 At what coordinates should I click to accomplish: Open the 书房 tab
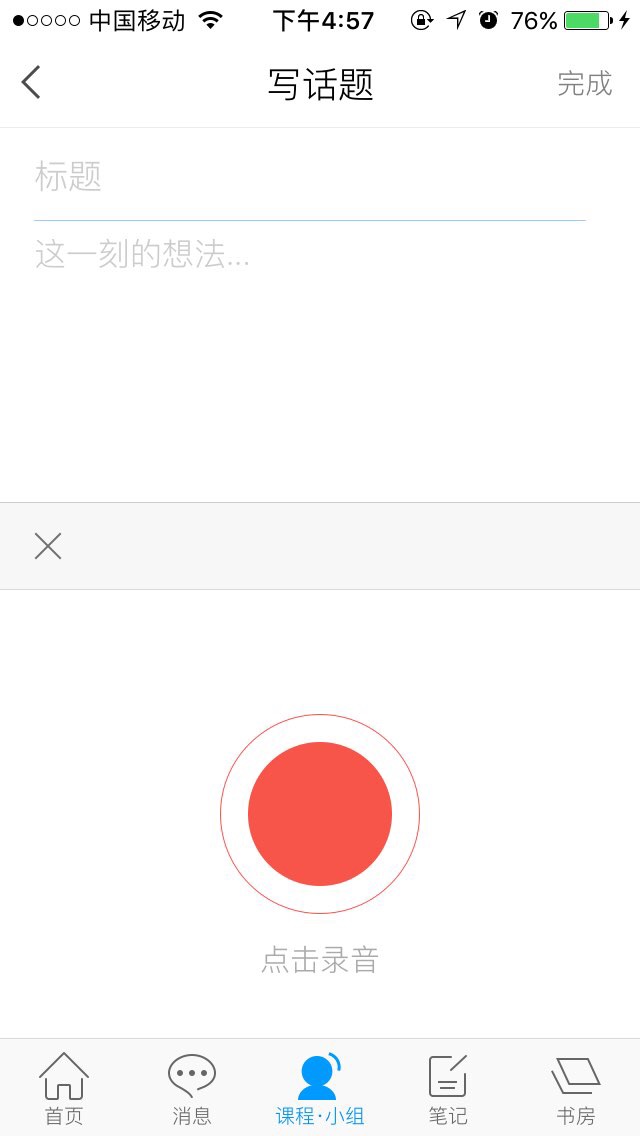[575, 1089]
